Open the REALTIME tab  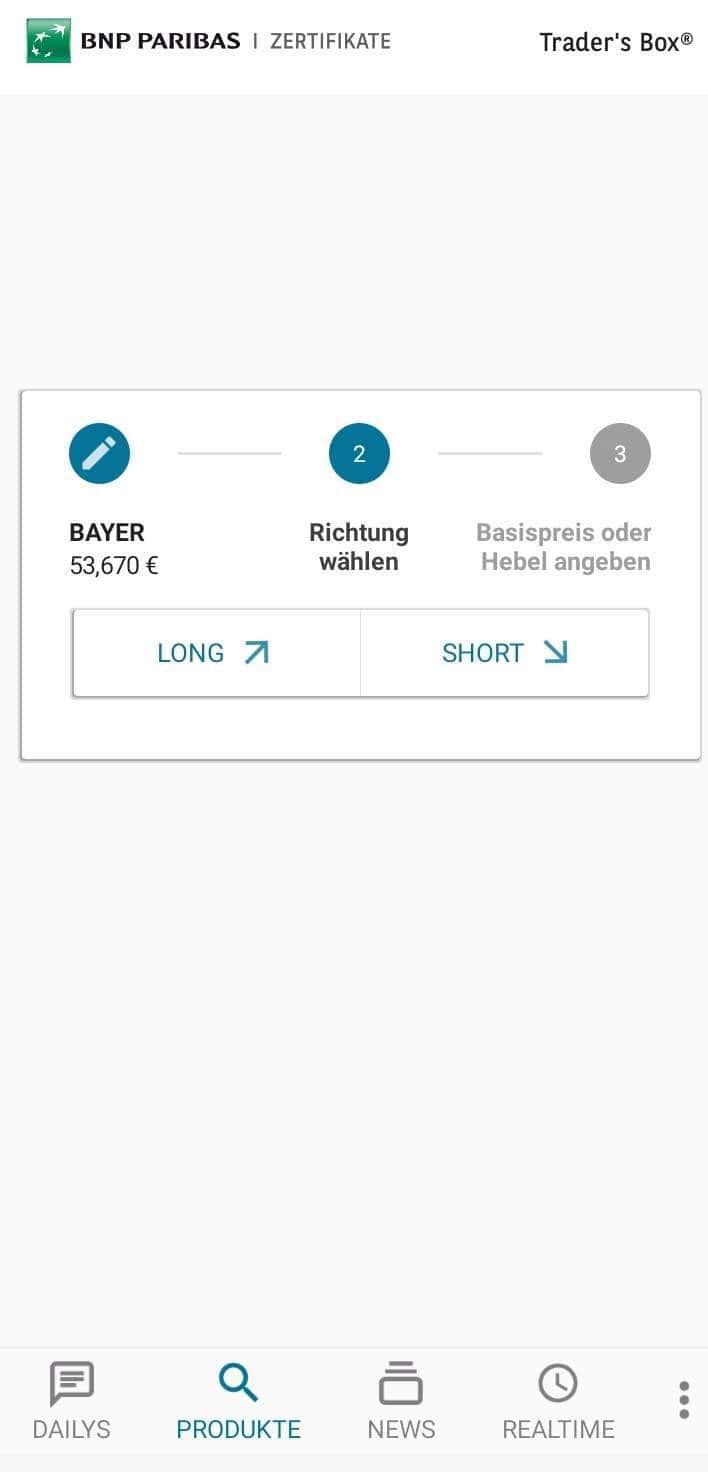point(558,1402)
